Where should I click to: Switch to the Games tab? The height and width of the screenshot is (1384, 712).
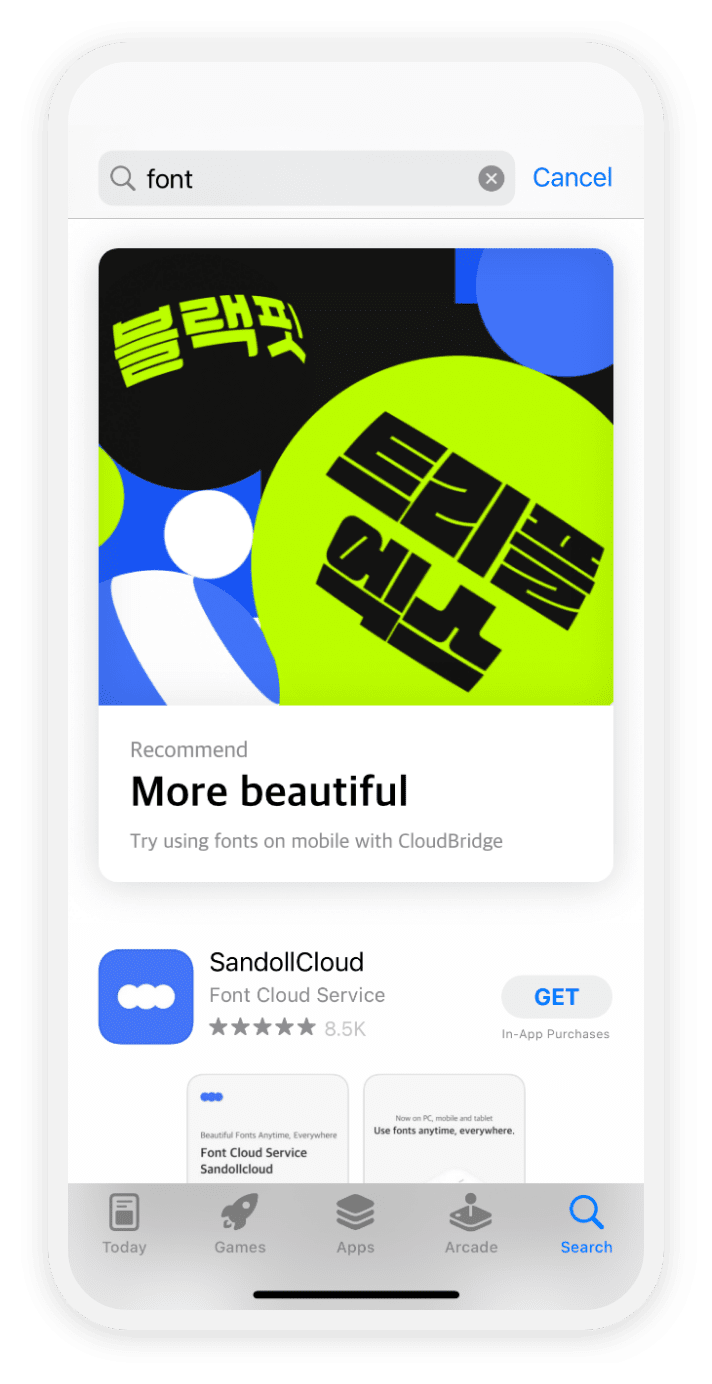240,1224
